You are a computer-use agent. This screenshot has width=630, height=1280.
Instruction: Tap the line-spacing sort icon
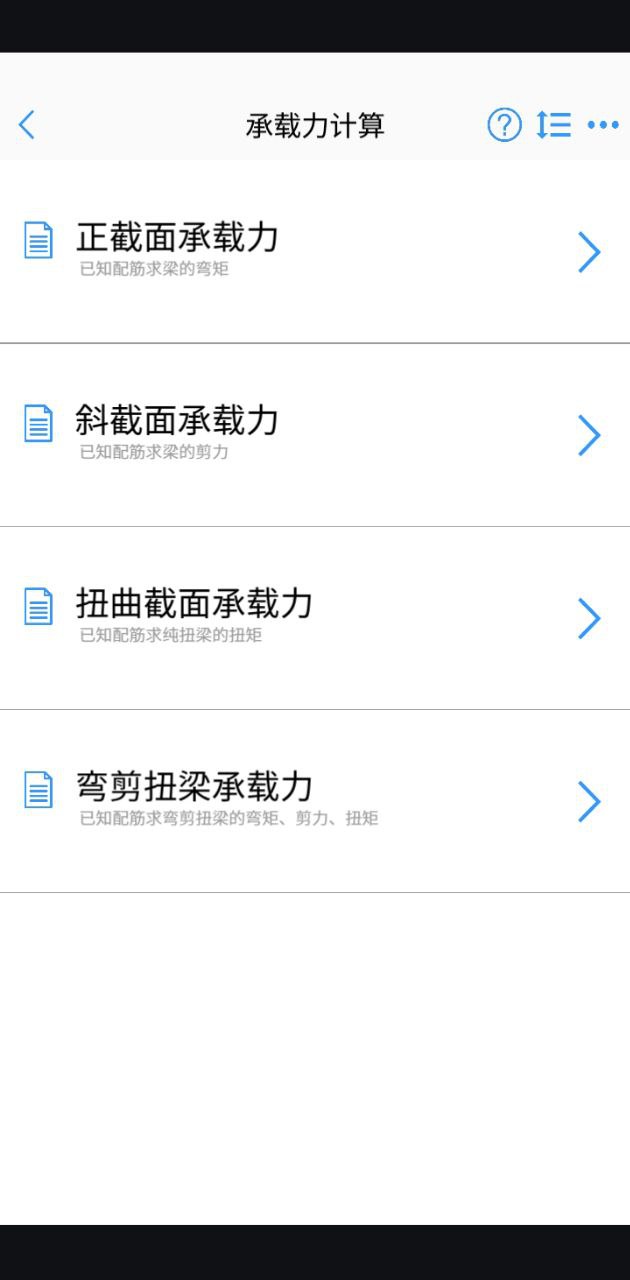[x=553, y=125]
